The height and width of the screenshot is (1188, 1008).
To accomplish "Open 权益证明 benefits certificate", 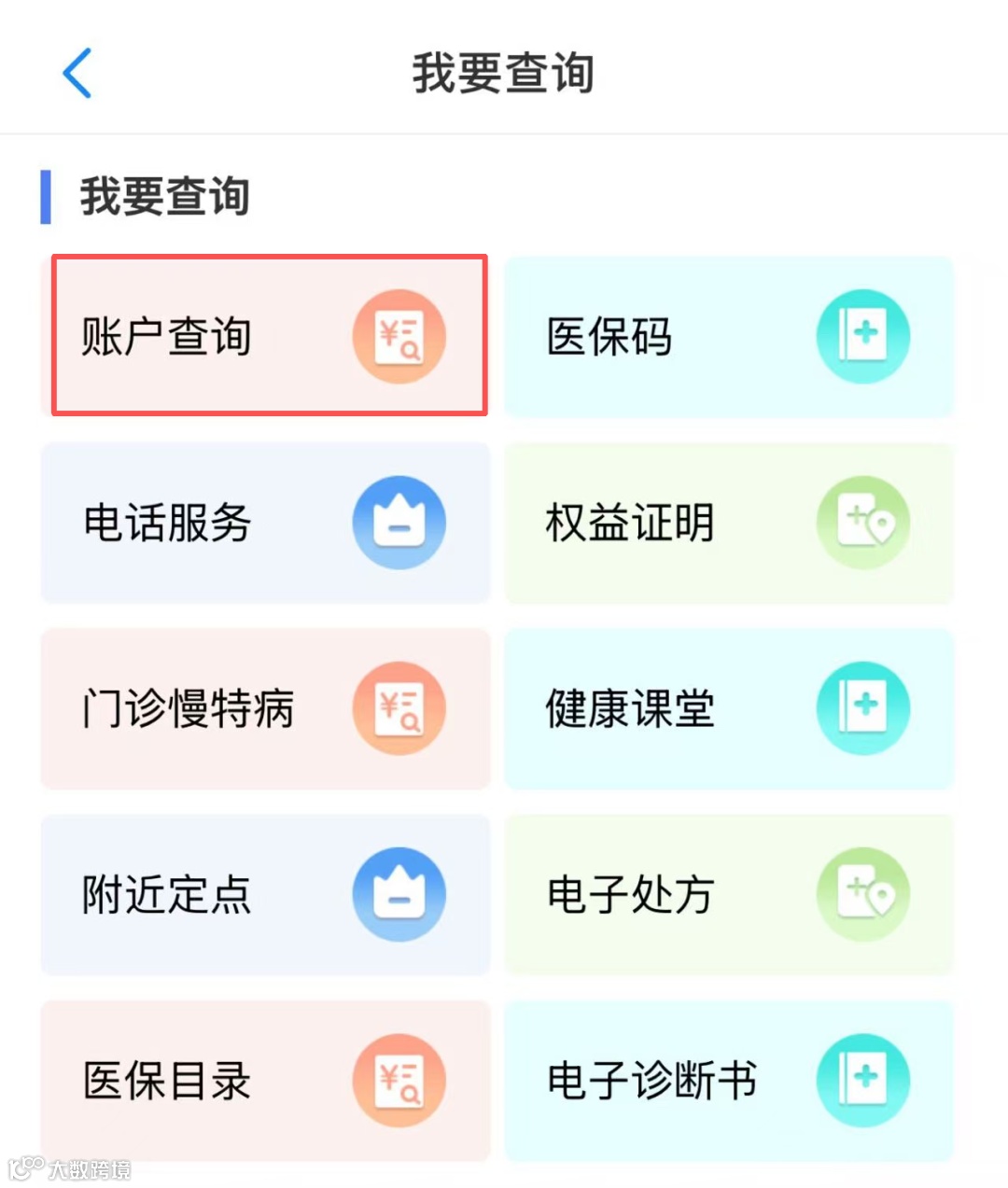I will click(x=728, y=523).
